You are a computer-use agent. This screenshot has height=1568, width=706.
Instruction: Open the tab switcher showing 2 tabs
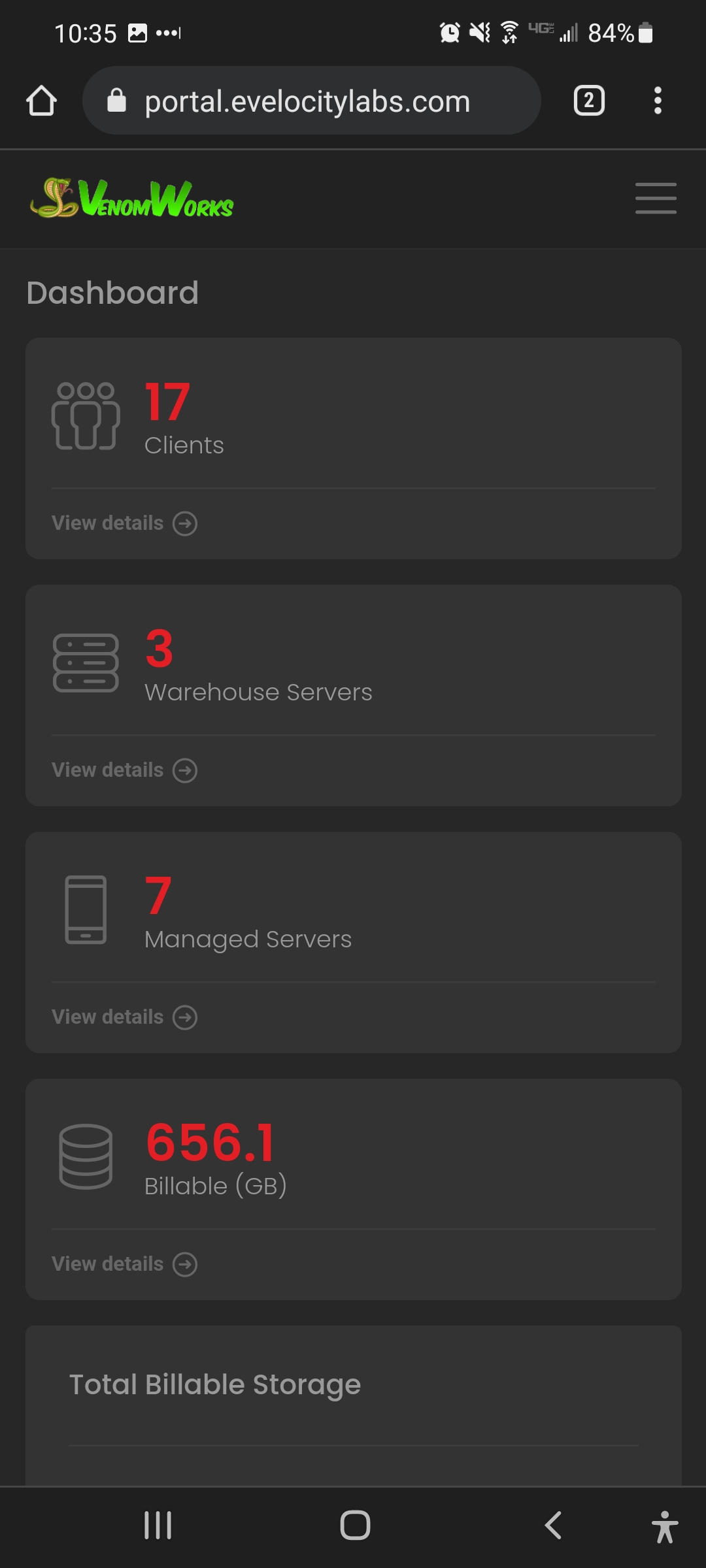[x=588, y=101]
